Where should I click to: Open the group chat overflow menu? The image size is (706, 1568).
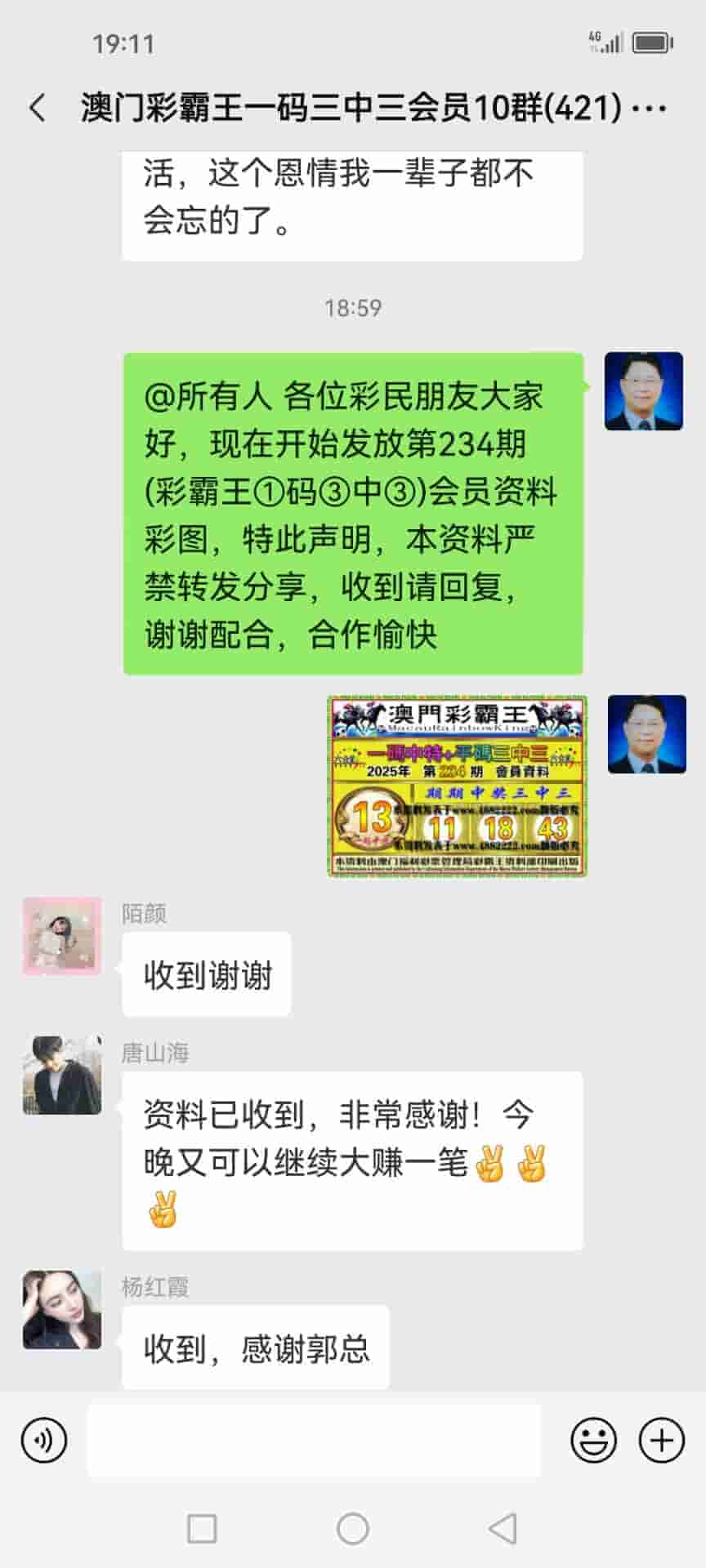[x=650, y=108]
